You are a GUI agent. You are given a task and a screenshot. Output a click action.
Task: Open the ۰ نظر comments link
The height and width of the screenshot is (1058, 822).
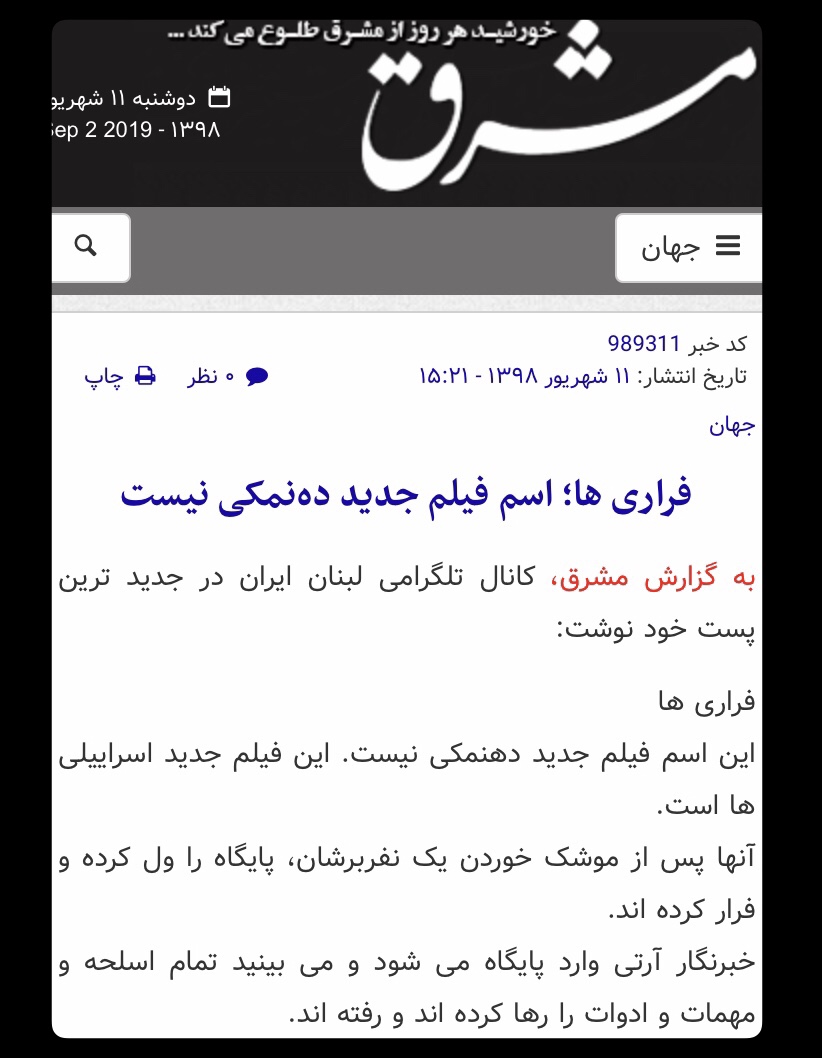(228, 376)
